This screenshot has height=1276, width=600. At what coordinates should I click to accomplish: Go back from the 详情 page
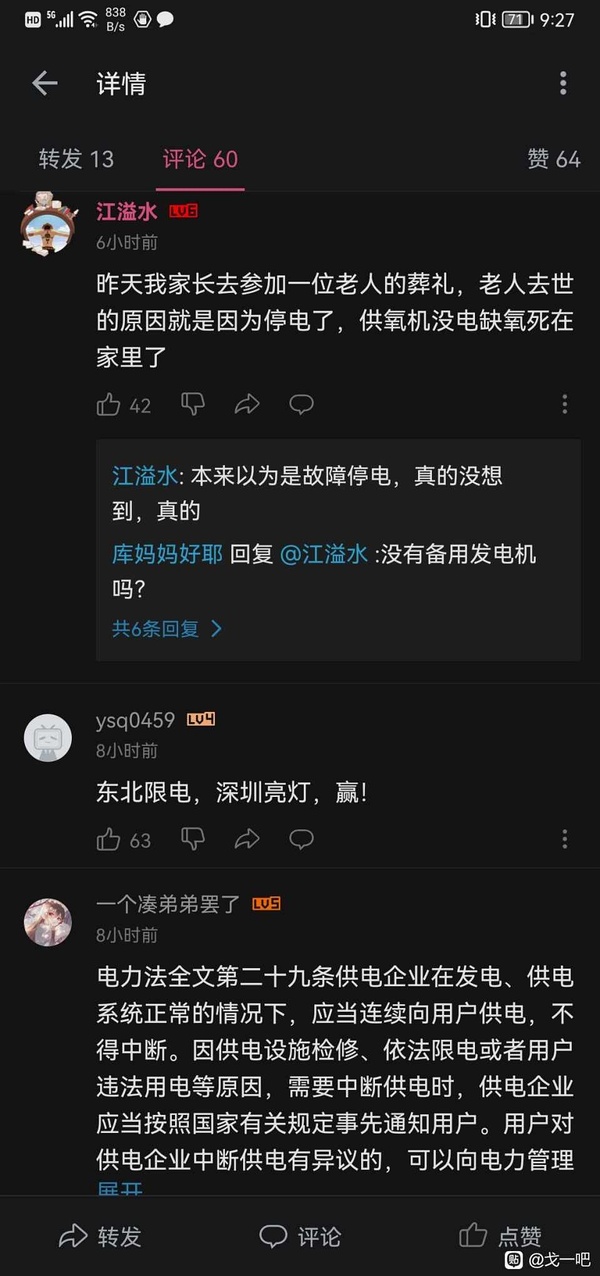click(45, 83)
